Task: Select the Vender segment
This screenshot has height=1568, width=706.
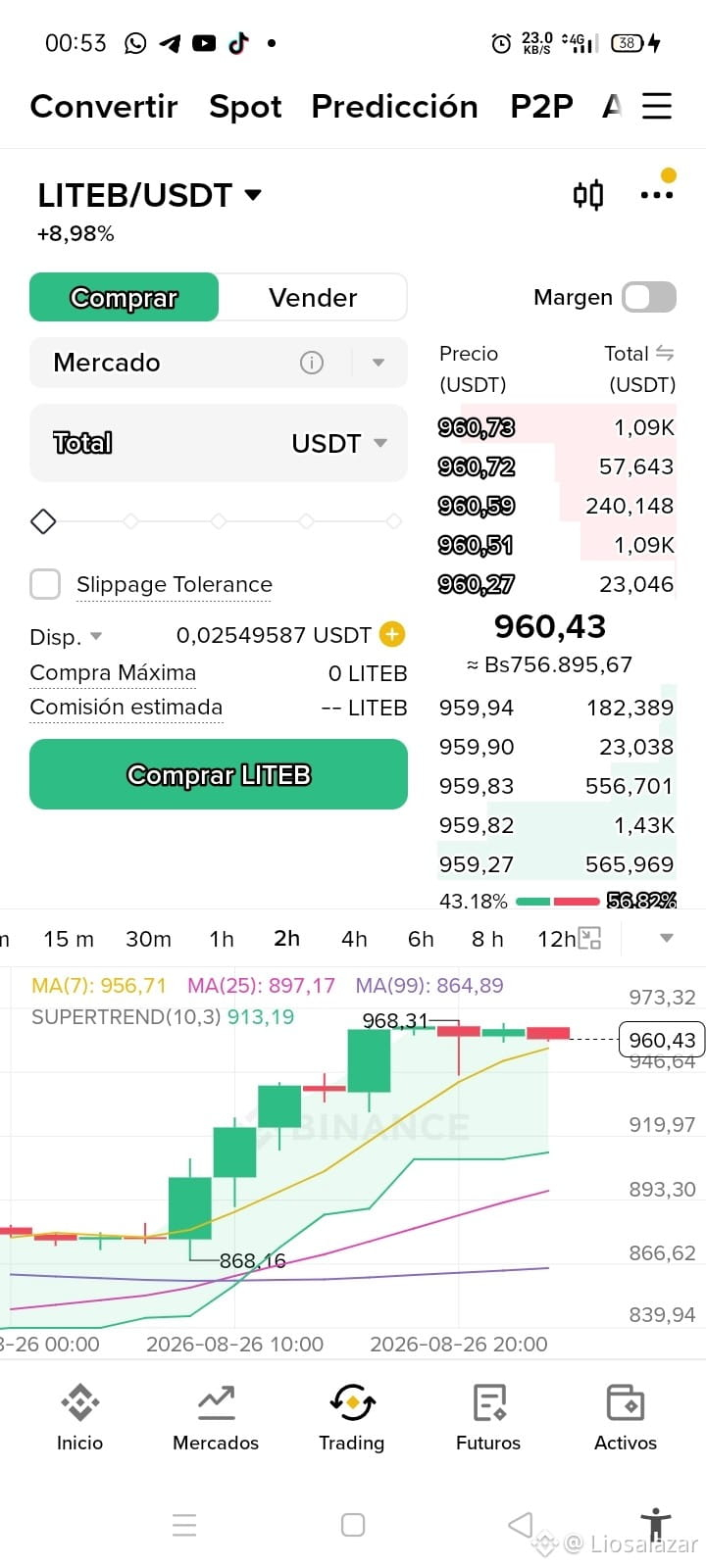Action: [x=313, y=297]
